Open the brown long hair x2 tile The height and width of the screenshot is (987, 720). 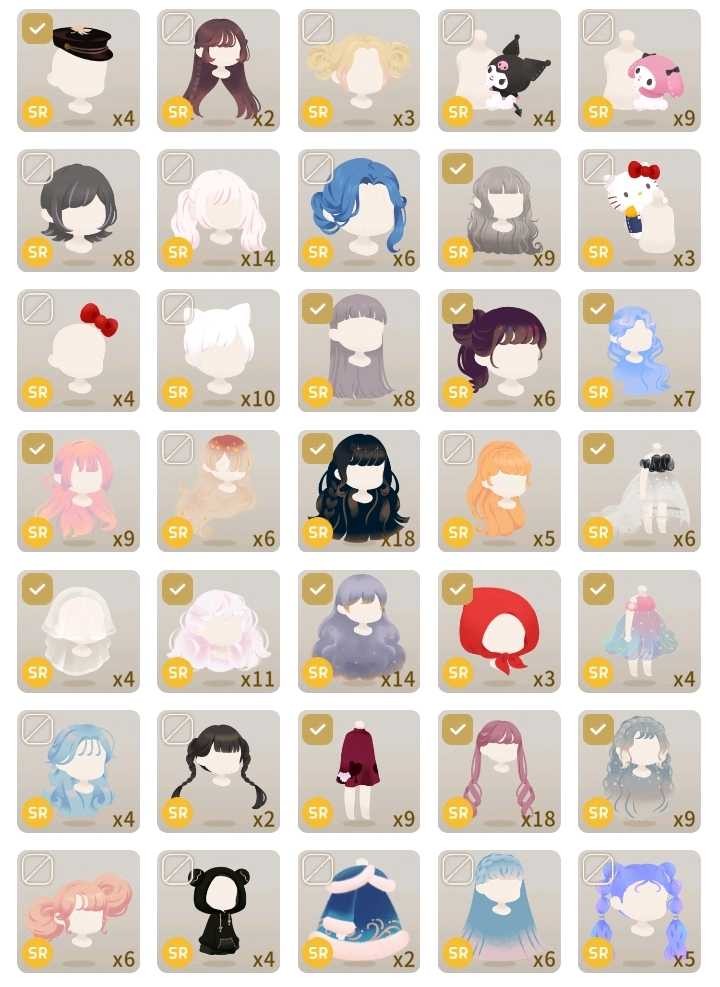[x=218, y=70]
